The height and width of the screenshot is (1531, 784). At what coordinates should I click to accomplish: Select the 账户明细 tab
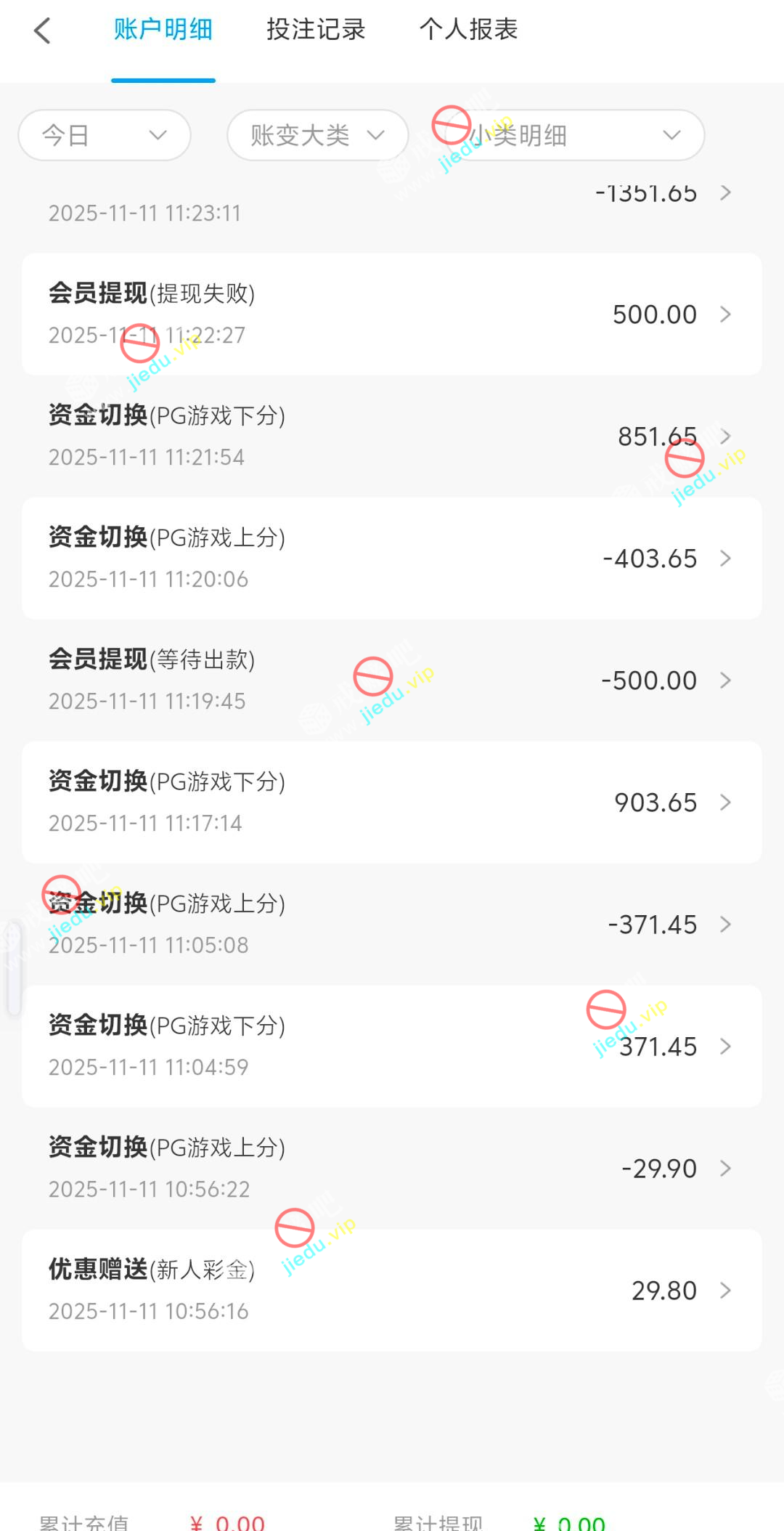click(163, 30)
